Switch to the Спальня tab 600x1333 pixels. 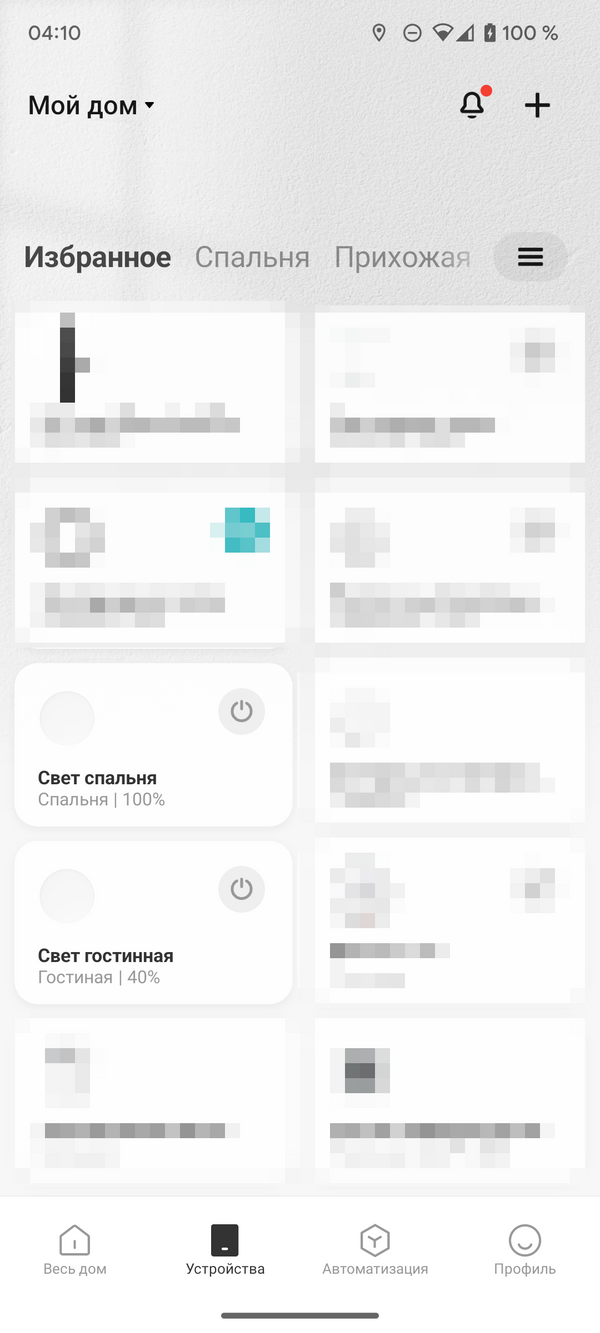252,258
